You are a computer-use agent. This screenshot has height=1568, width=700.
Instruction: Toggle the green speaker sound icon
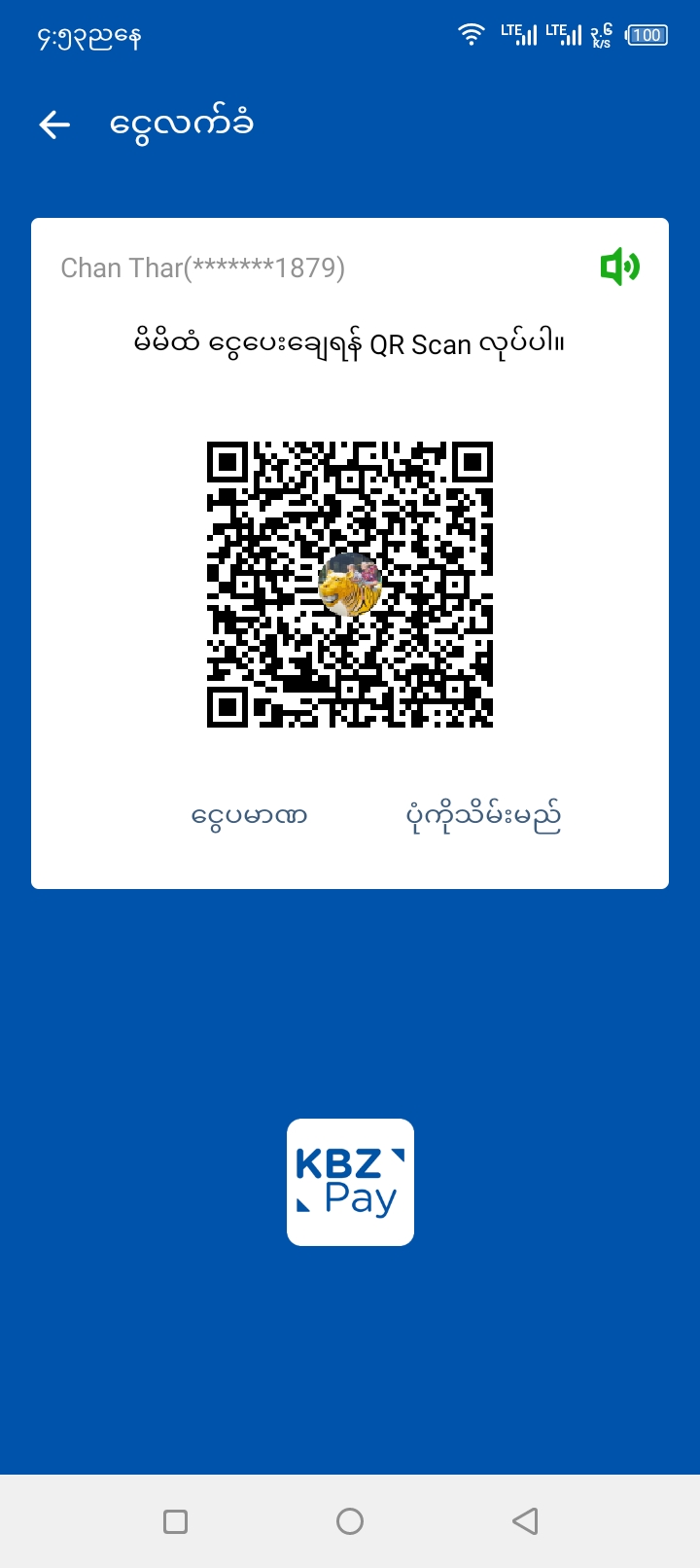pos(619,267)
